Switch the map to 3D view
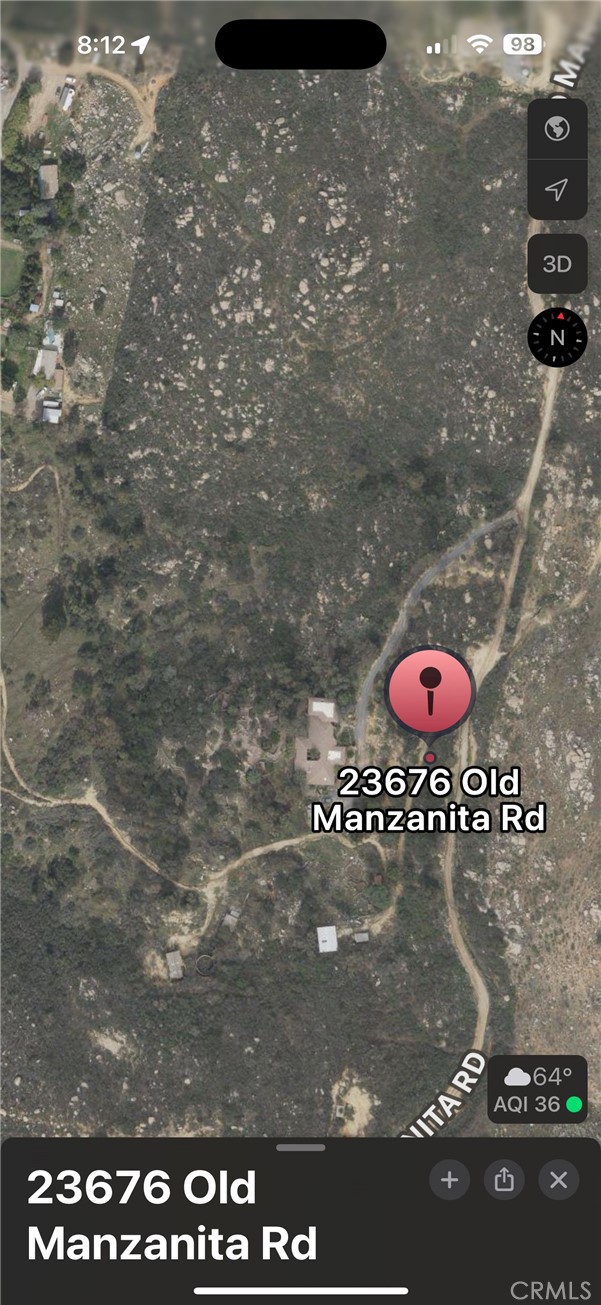The width and height of the screenshot is (601, 1305). tap(557, 264)
